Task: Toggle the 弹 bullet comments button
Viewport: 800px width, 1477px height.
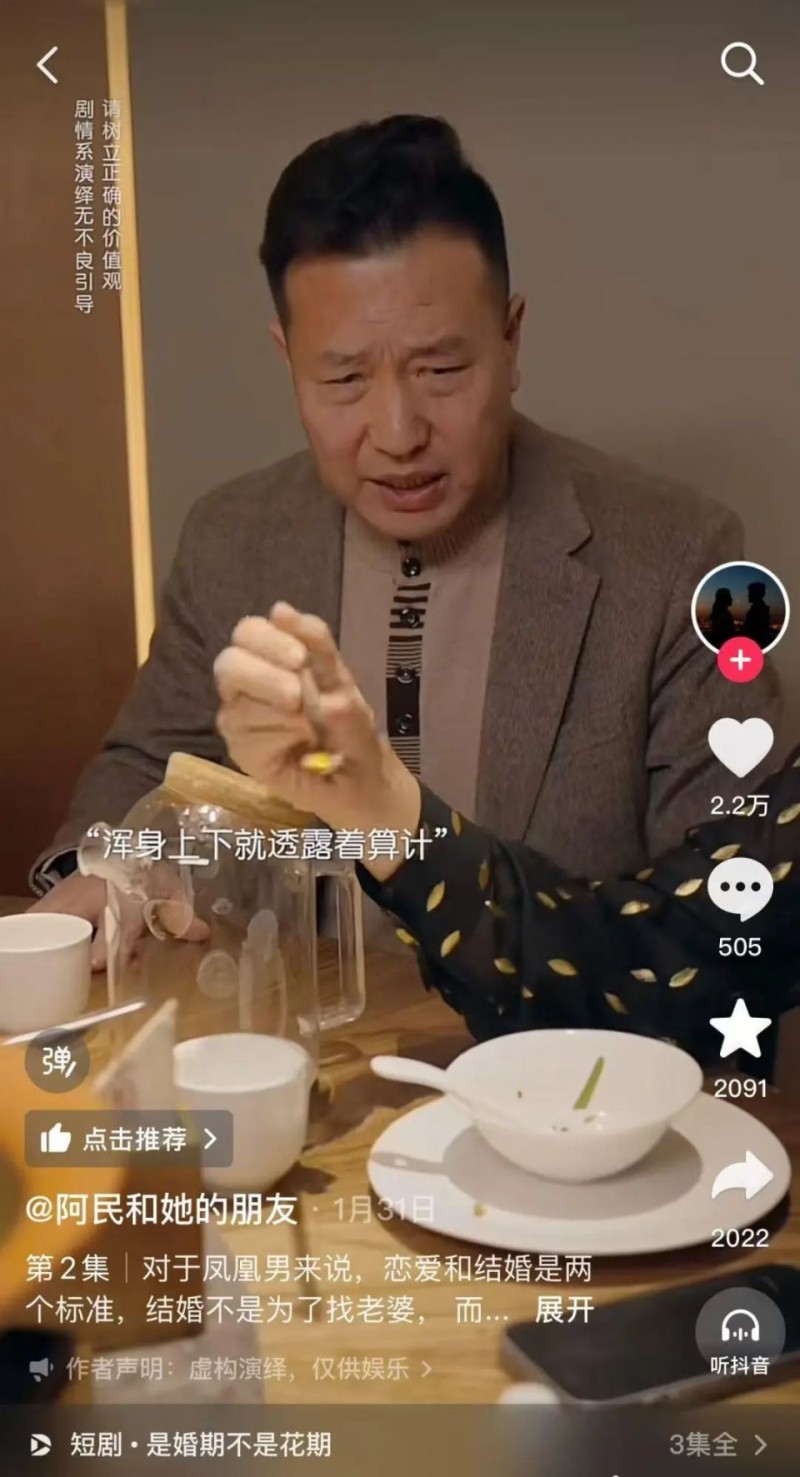Action: pos(57,1061)
